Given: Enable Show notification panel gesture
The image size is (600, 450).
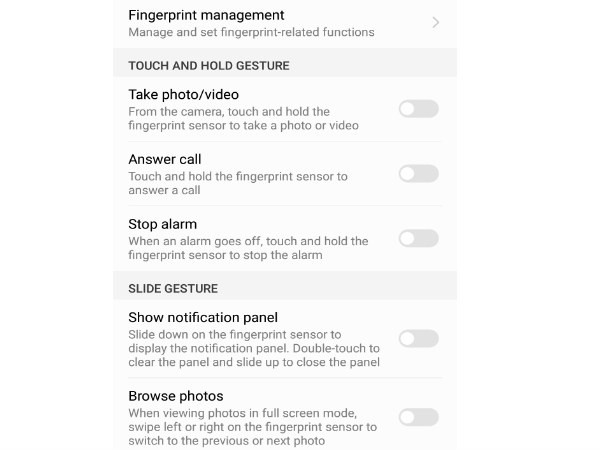Looking at the screenshot, I should tap(418, 339).
